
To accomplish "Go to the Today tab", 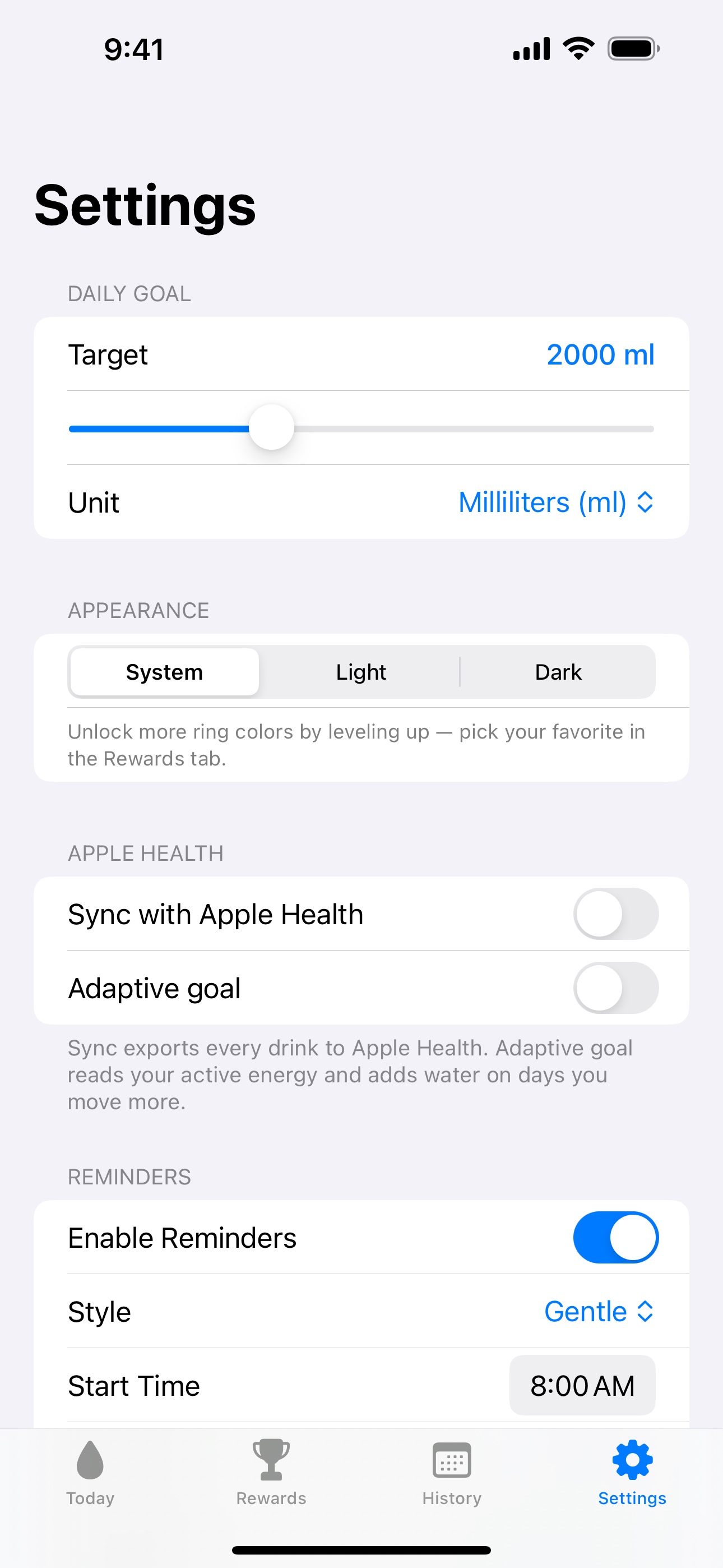I will tap(90, 1473).
